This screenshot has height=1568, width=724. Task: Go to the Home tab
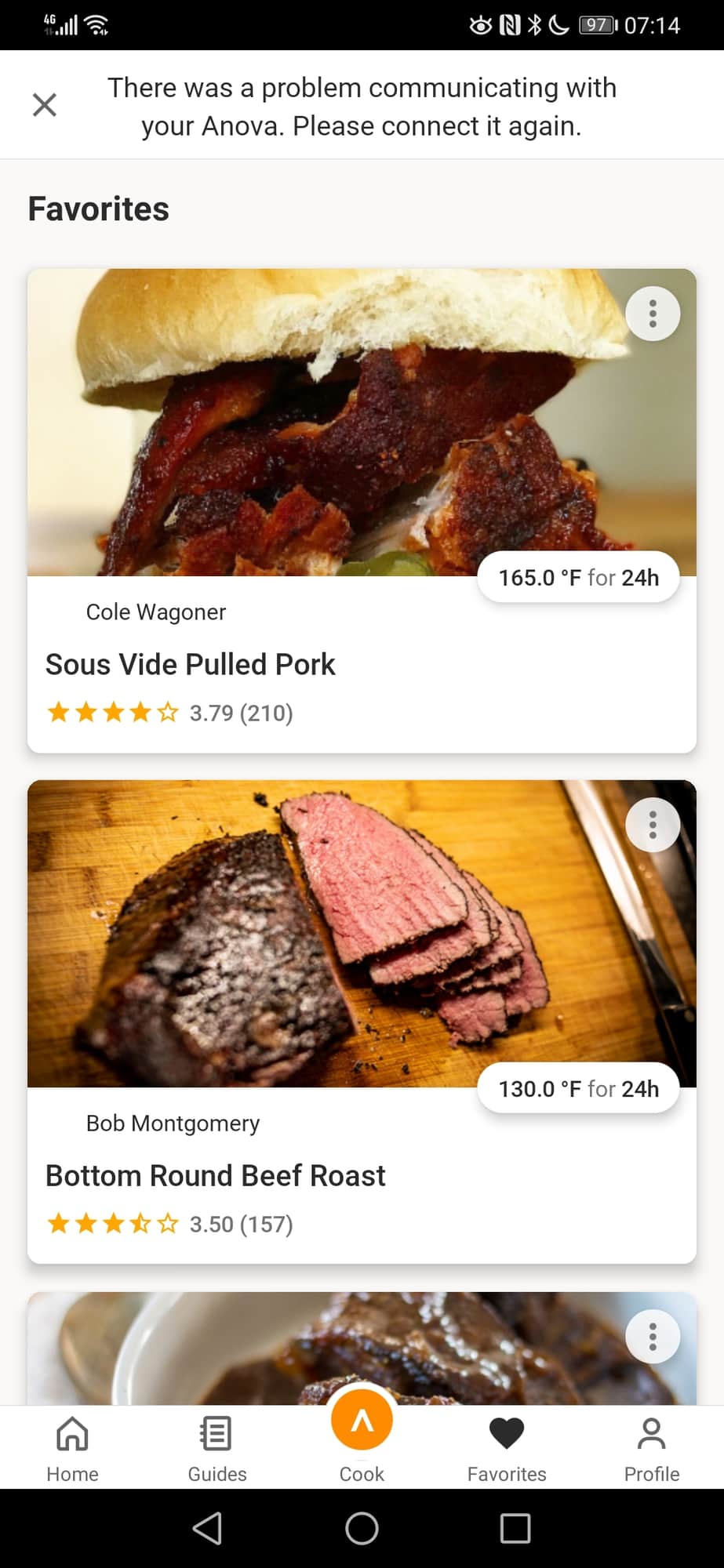pos(72,1447)
